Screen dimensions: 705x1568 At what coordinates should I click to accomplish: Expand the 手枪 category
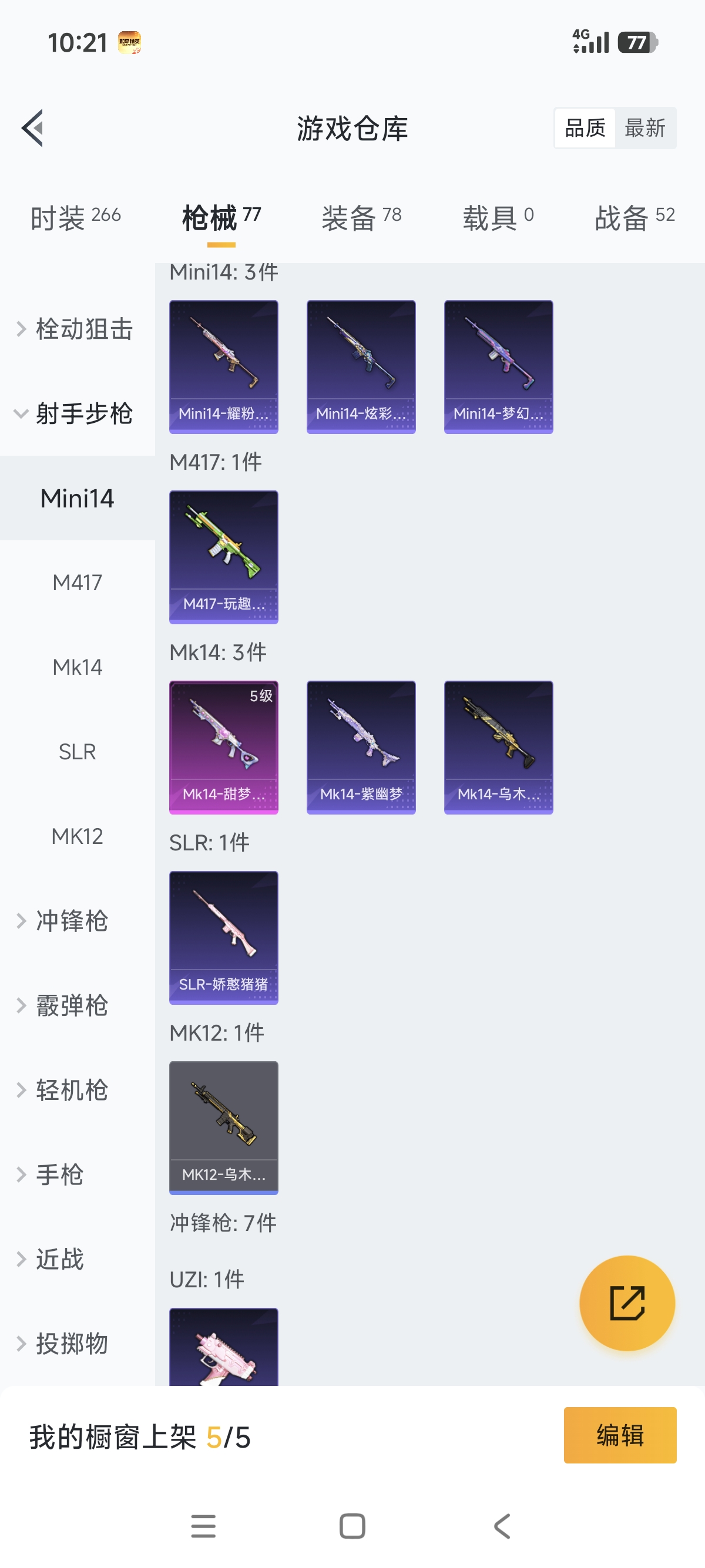coord(58,1174)
